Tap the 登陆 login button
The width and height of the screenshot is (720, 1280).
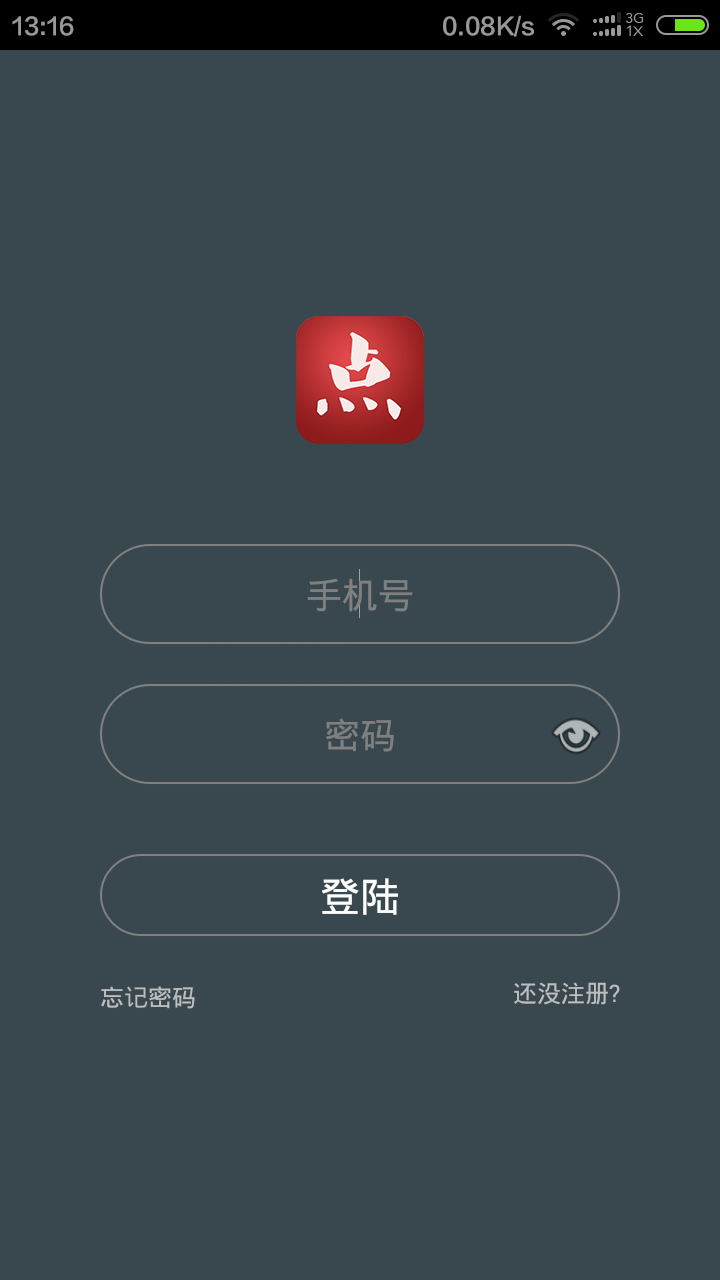click(360, 895)
